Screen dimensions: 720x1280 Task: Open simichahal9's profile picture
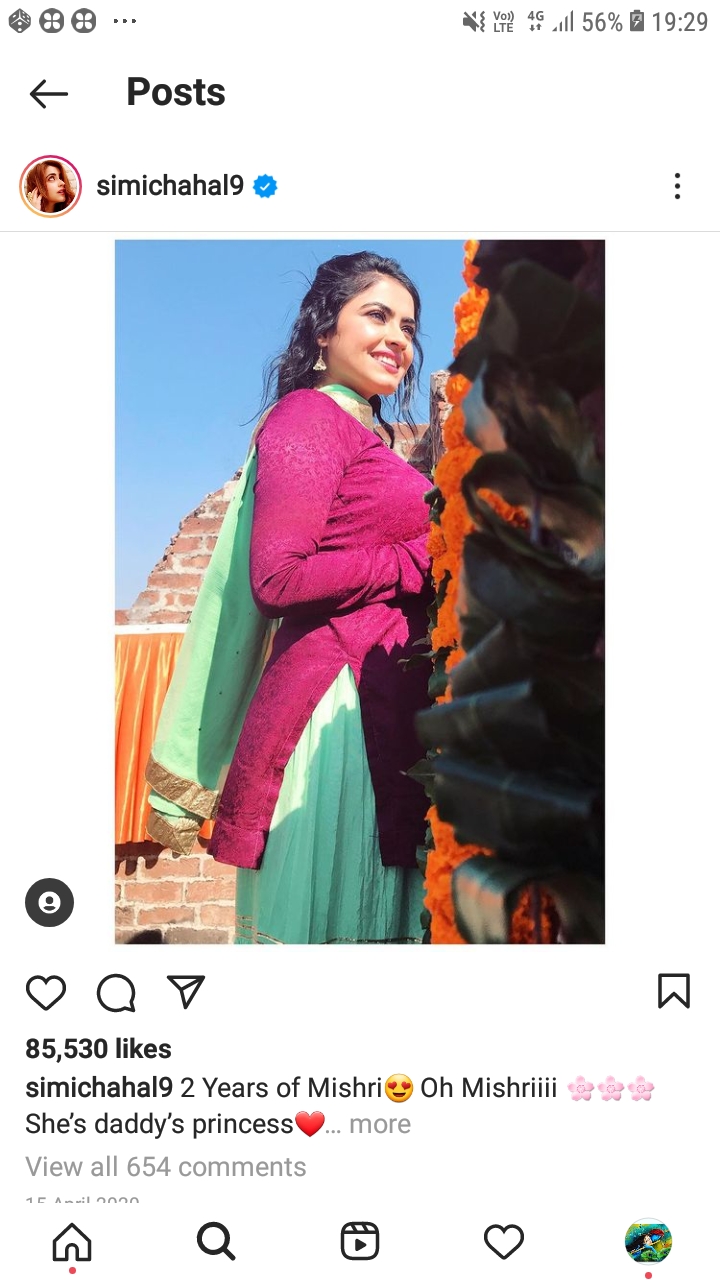pos(50,186)
